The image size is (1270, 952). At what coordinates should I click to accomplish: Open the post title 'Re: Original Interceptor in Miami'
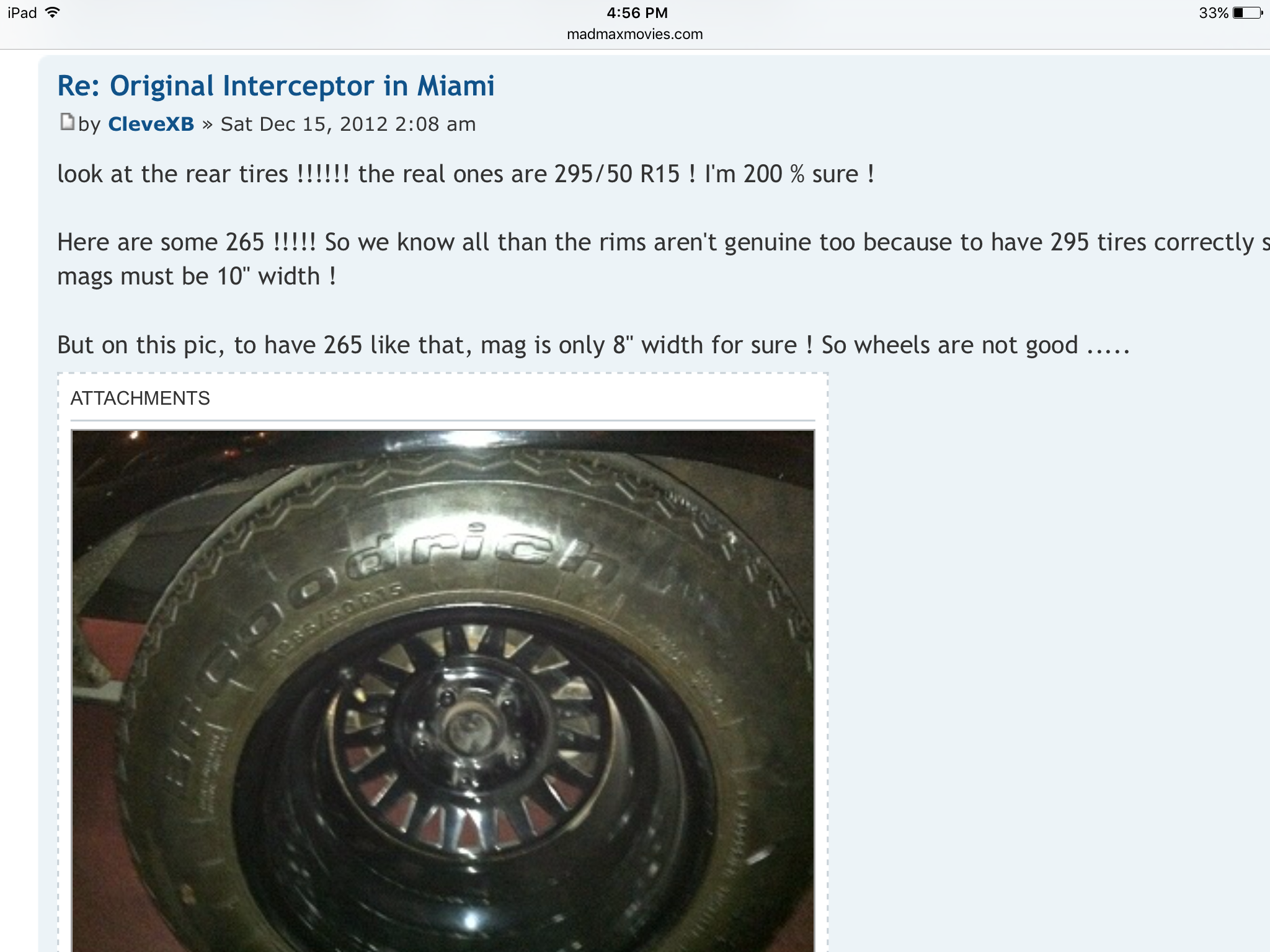pyautogui.click(x=276, y=86)
